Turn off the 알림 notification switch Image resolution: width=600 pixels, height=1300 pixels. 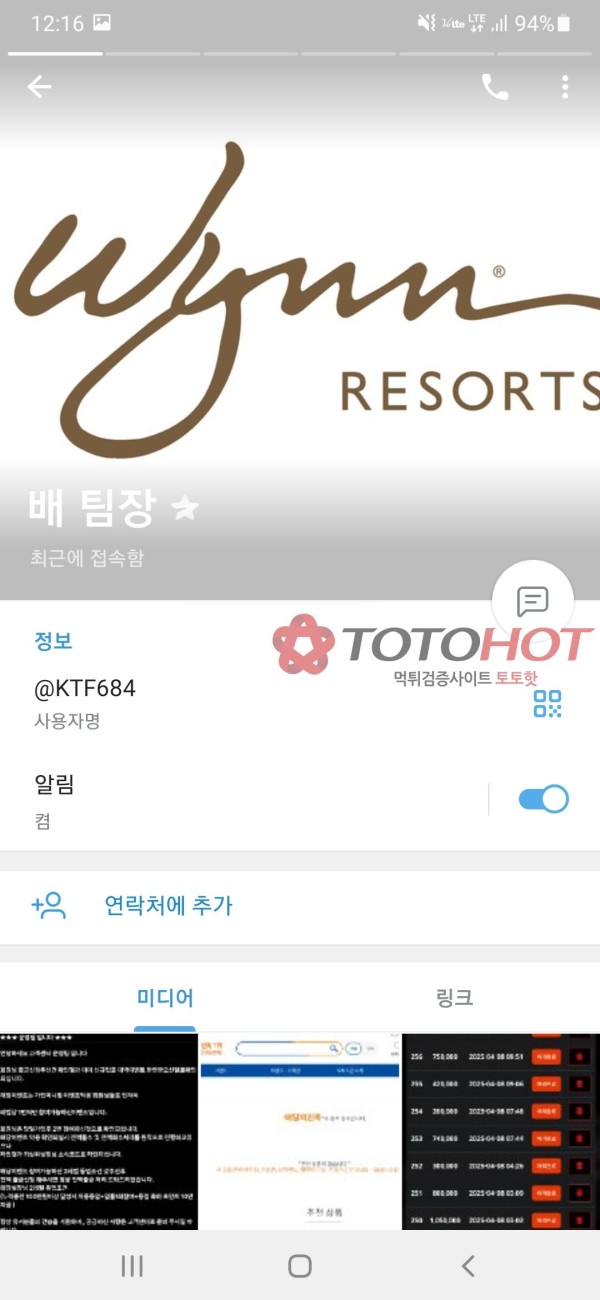[543, 799]
